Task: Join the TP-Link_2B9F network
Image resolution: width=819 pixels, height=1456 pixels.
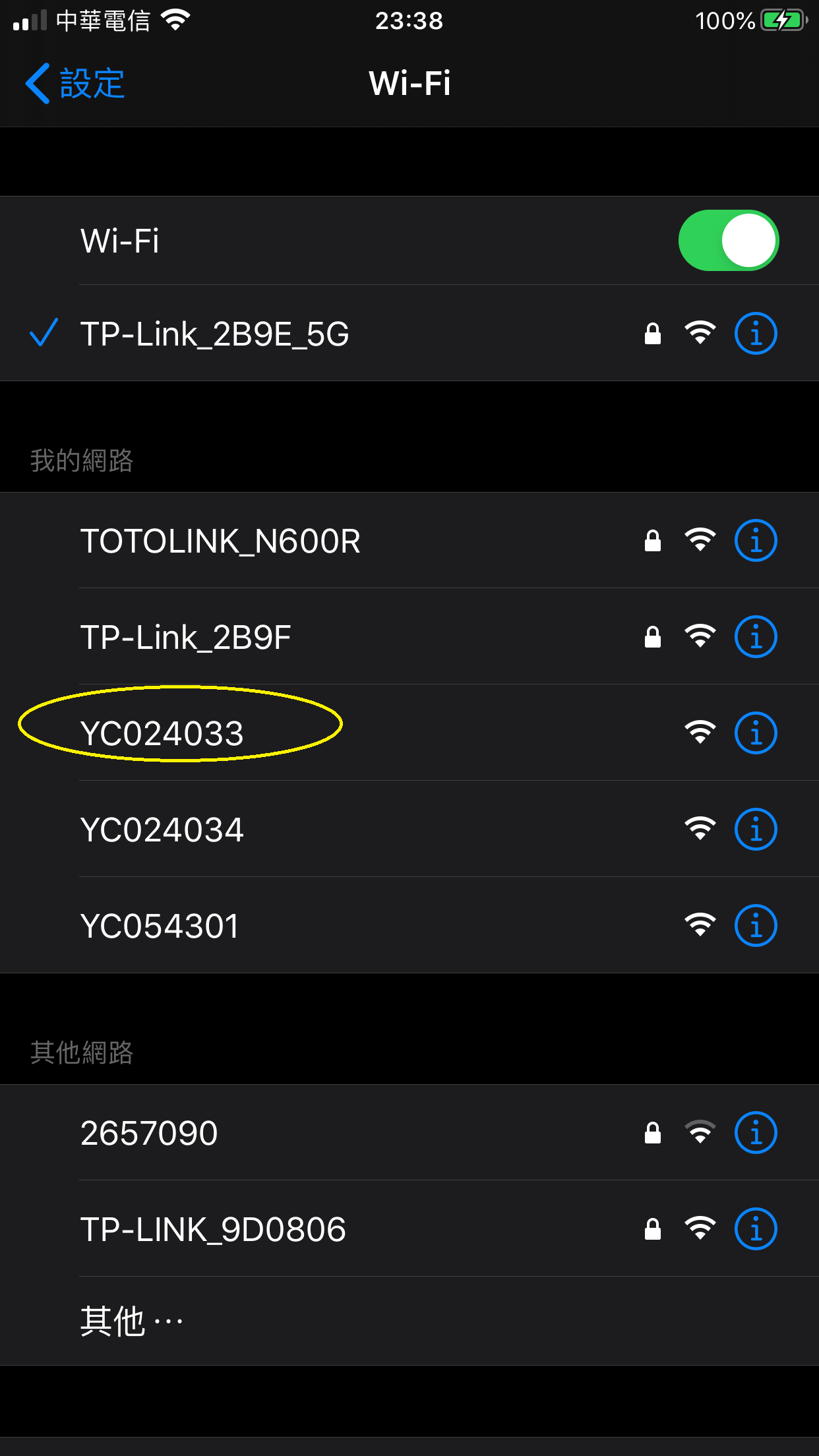Action: point(186,637)
